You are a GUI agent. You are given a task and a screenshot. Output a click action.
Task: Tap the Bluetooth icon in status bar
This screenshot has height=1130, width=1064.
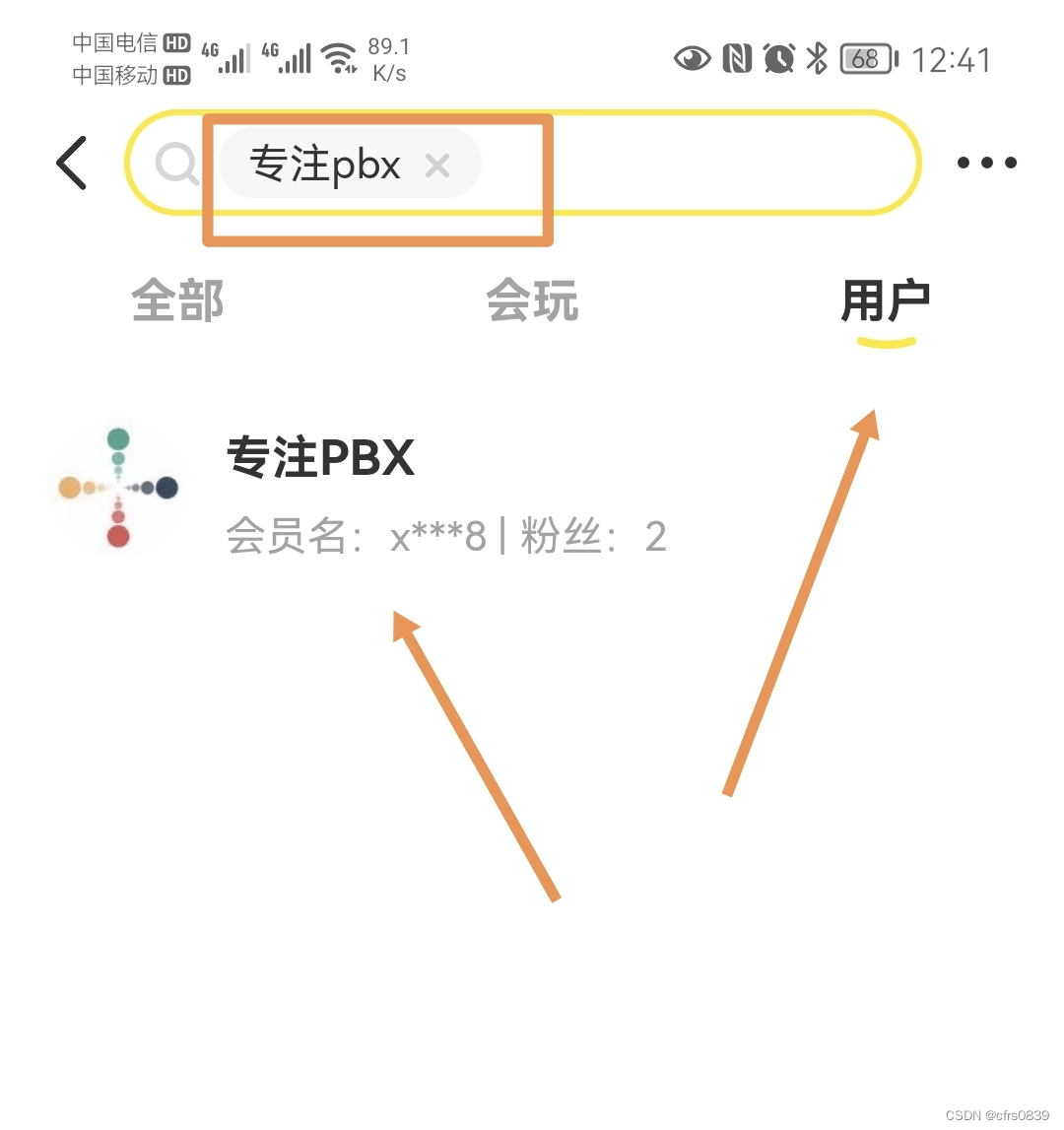click(x=818, y=59)
